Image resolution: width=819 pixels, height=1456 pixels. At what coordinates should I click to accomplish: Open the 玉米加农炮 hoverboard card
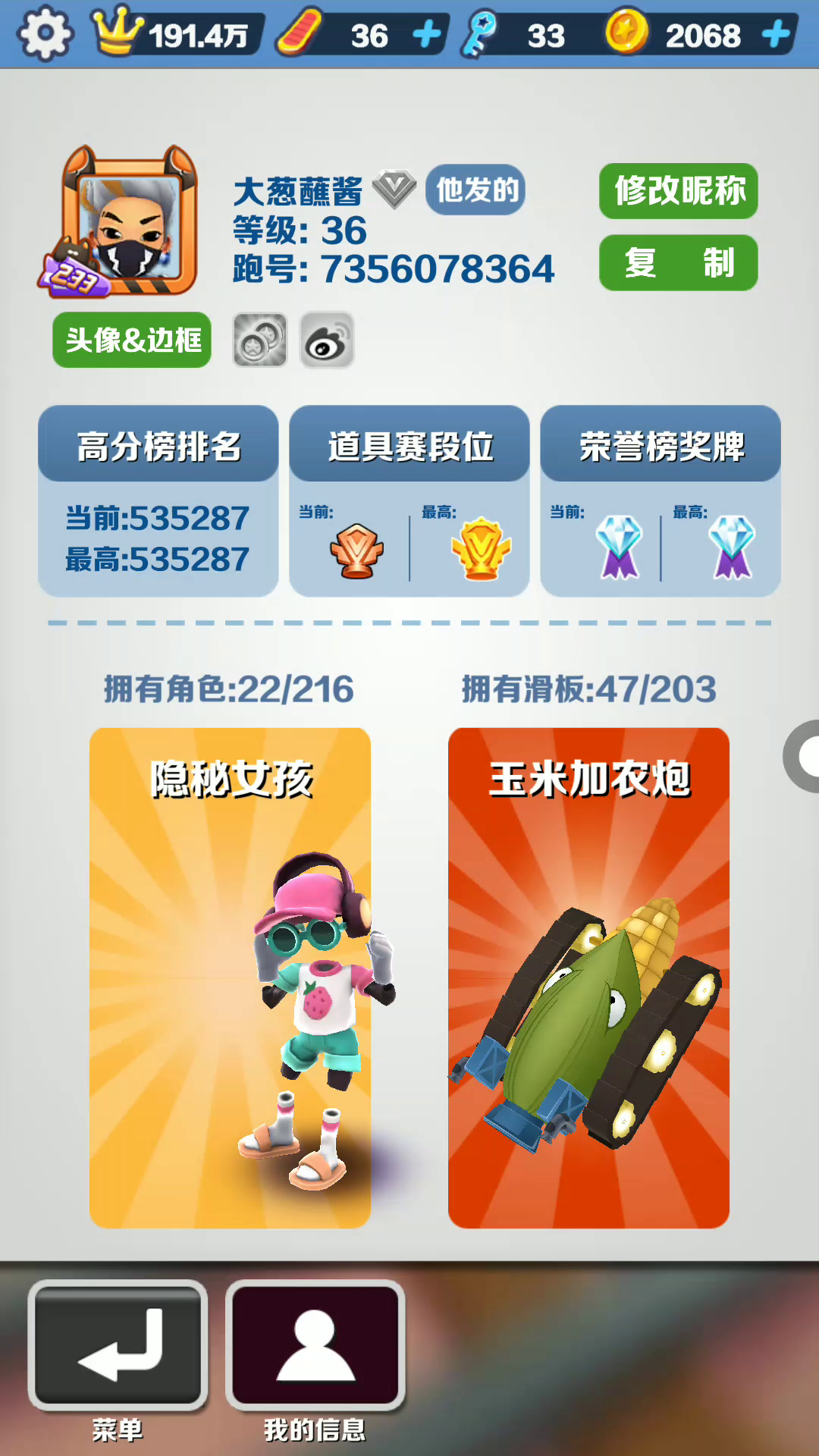(588, 977)
